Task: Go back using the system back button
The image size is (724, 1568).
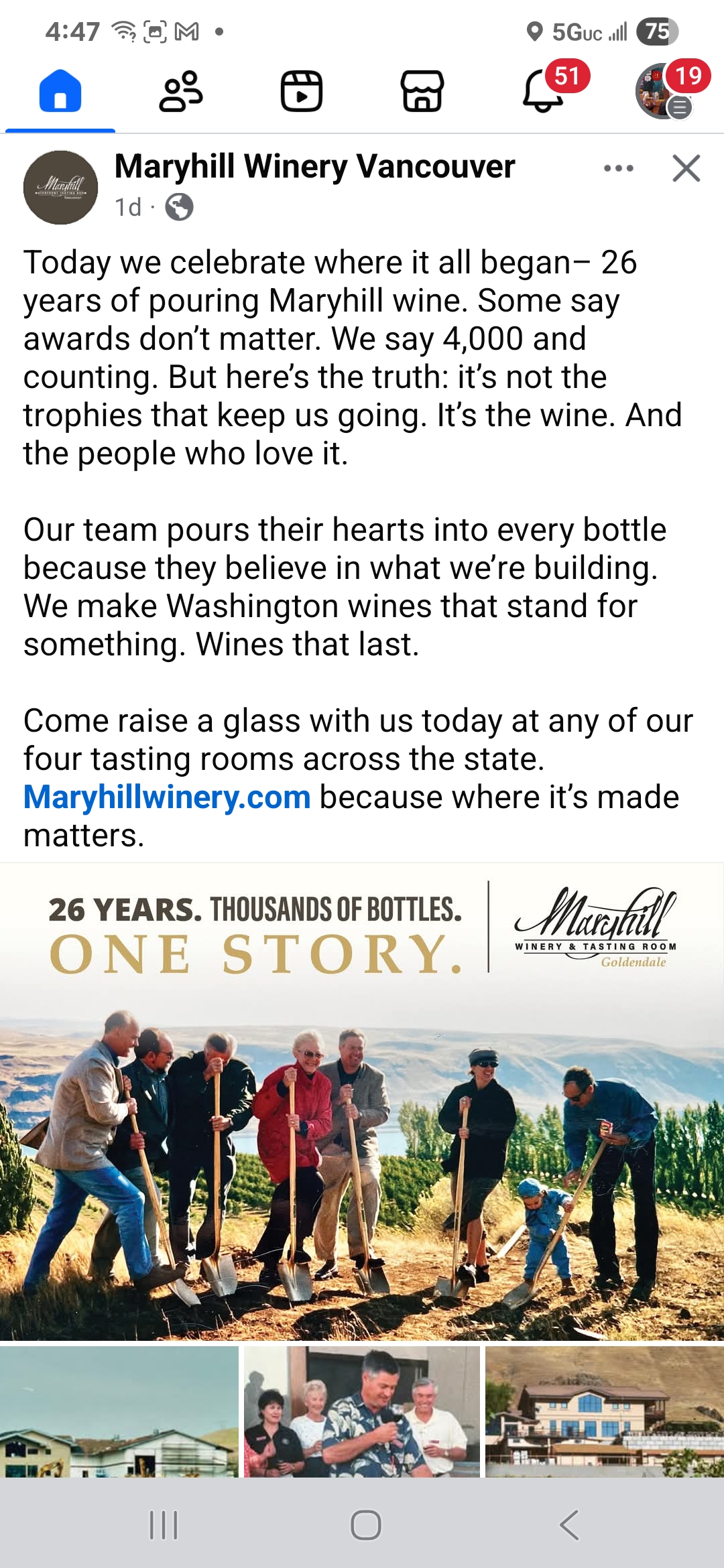Action: pyautogui.click(x=569, y=1525)
